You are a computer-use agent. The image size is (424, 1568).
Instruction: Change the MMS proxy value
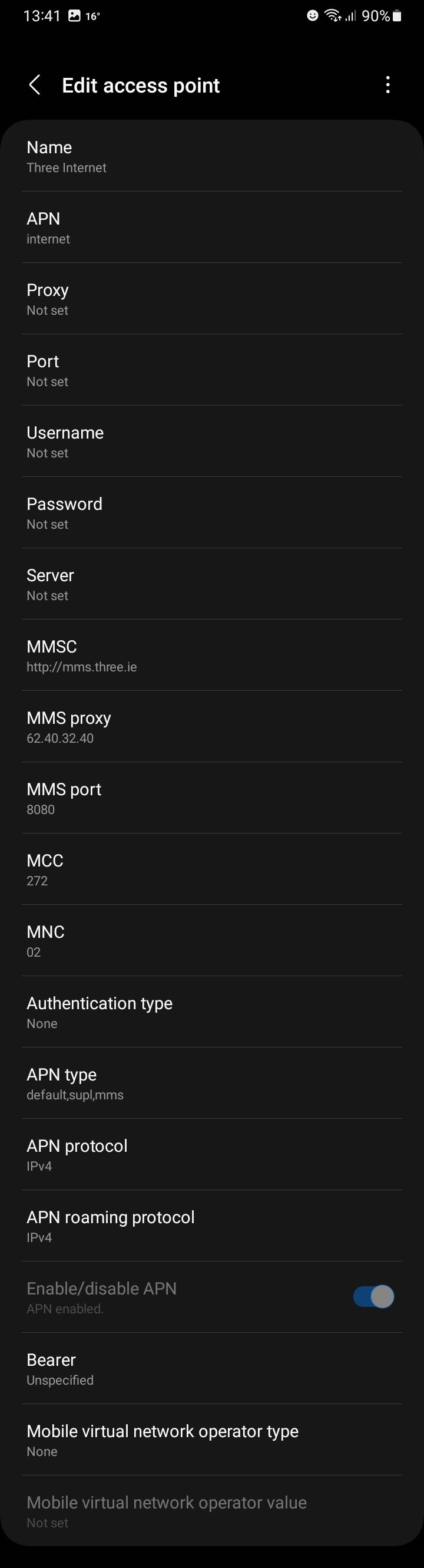point(211,727)
